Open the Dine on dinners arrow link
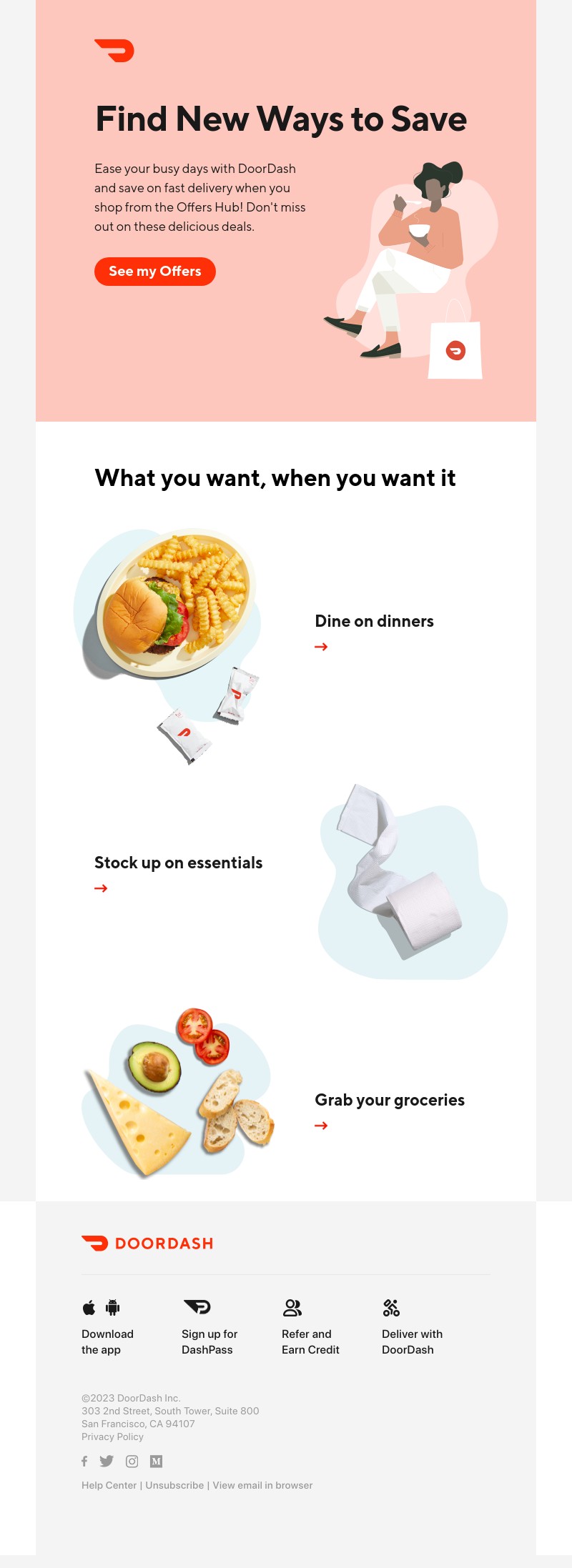Viewport: 572px width, 1568px height. point(321,647)
